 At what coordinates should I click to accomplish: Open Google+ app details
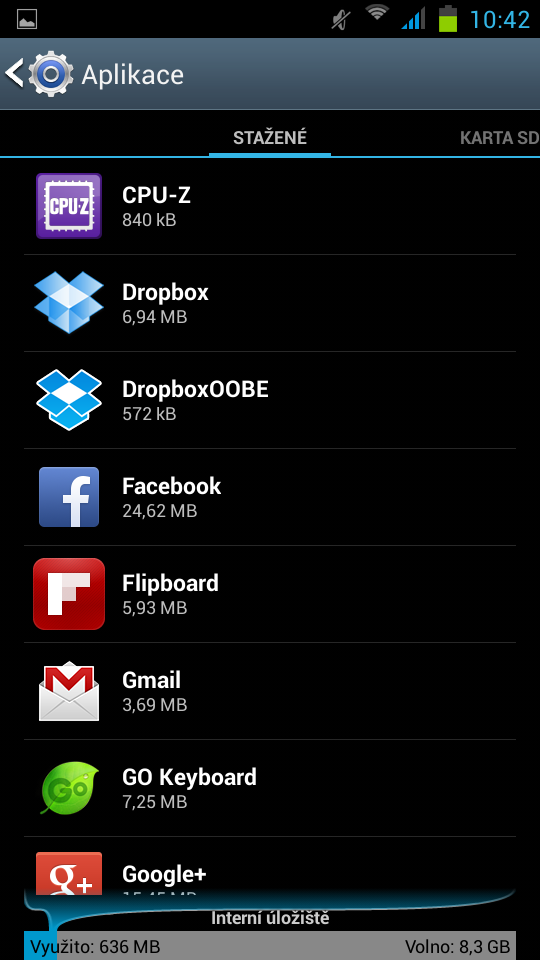tap(270, 866)
